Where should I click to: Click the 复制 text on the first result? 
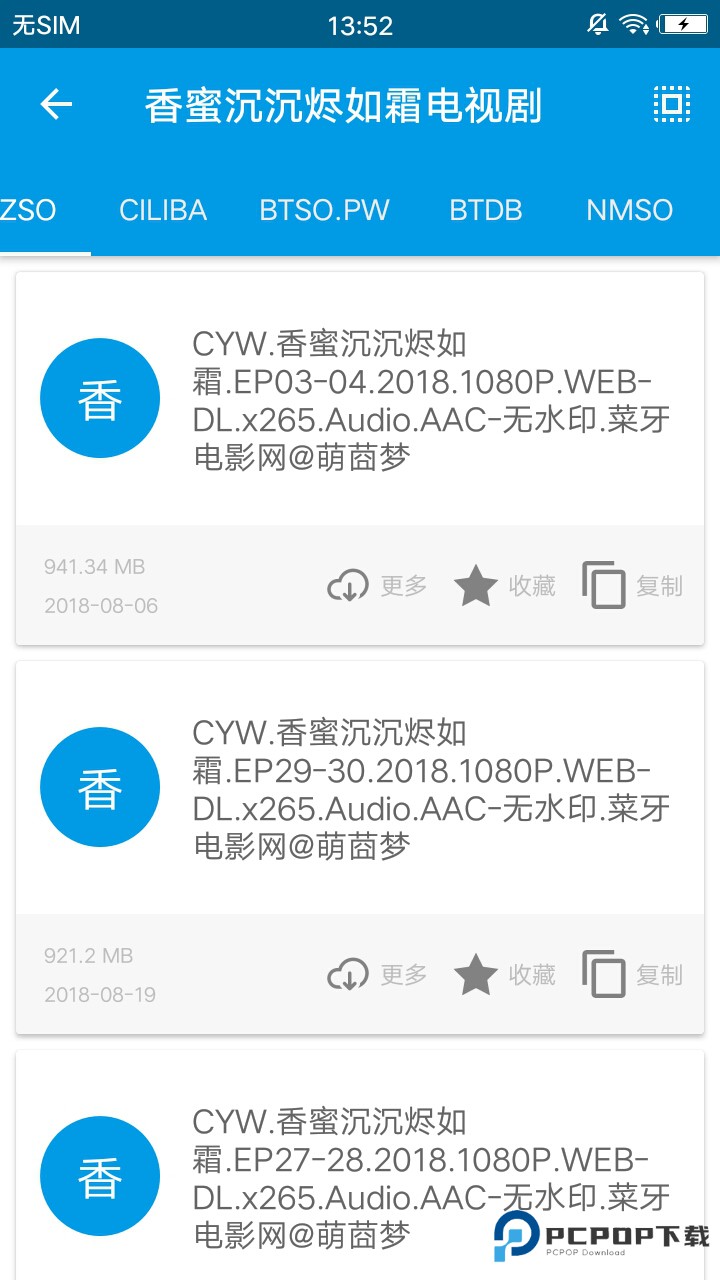pos(660,586)
